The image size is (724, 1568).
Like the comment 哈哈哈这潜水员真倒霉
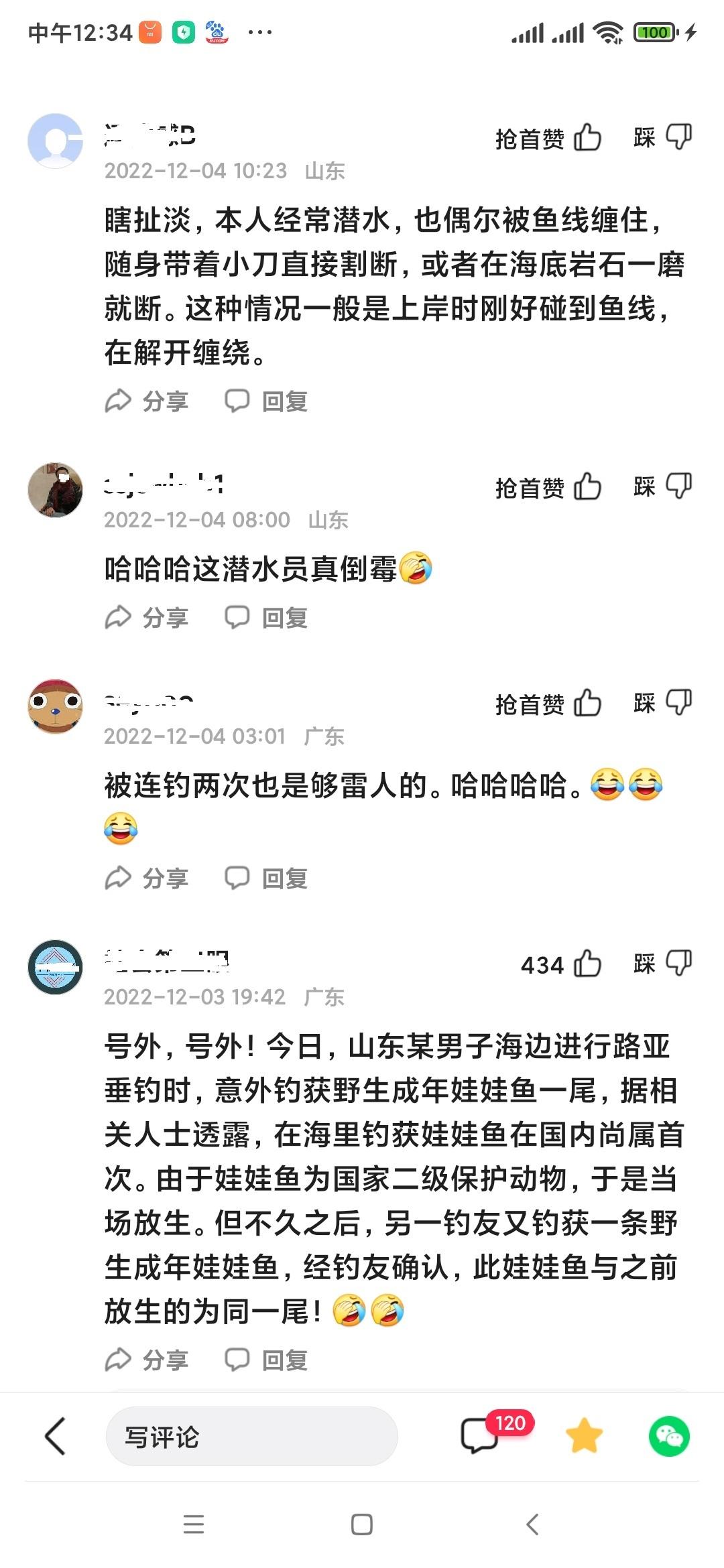tap(587, 486)
